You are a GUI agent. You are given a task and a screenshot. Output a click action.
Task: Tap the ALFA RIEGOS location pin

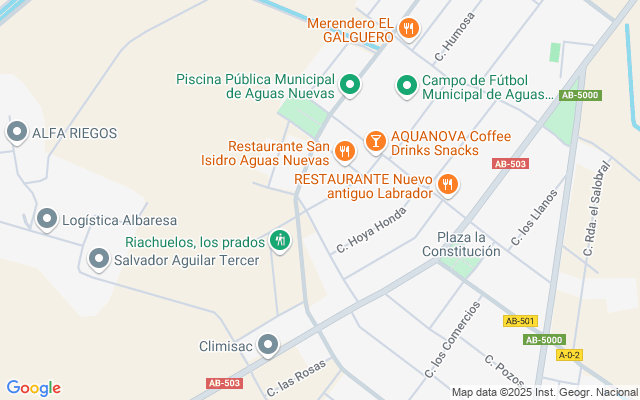17,133
